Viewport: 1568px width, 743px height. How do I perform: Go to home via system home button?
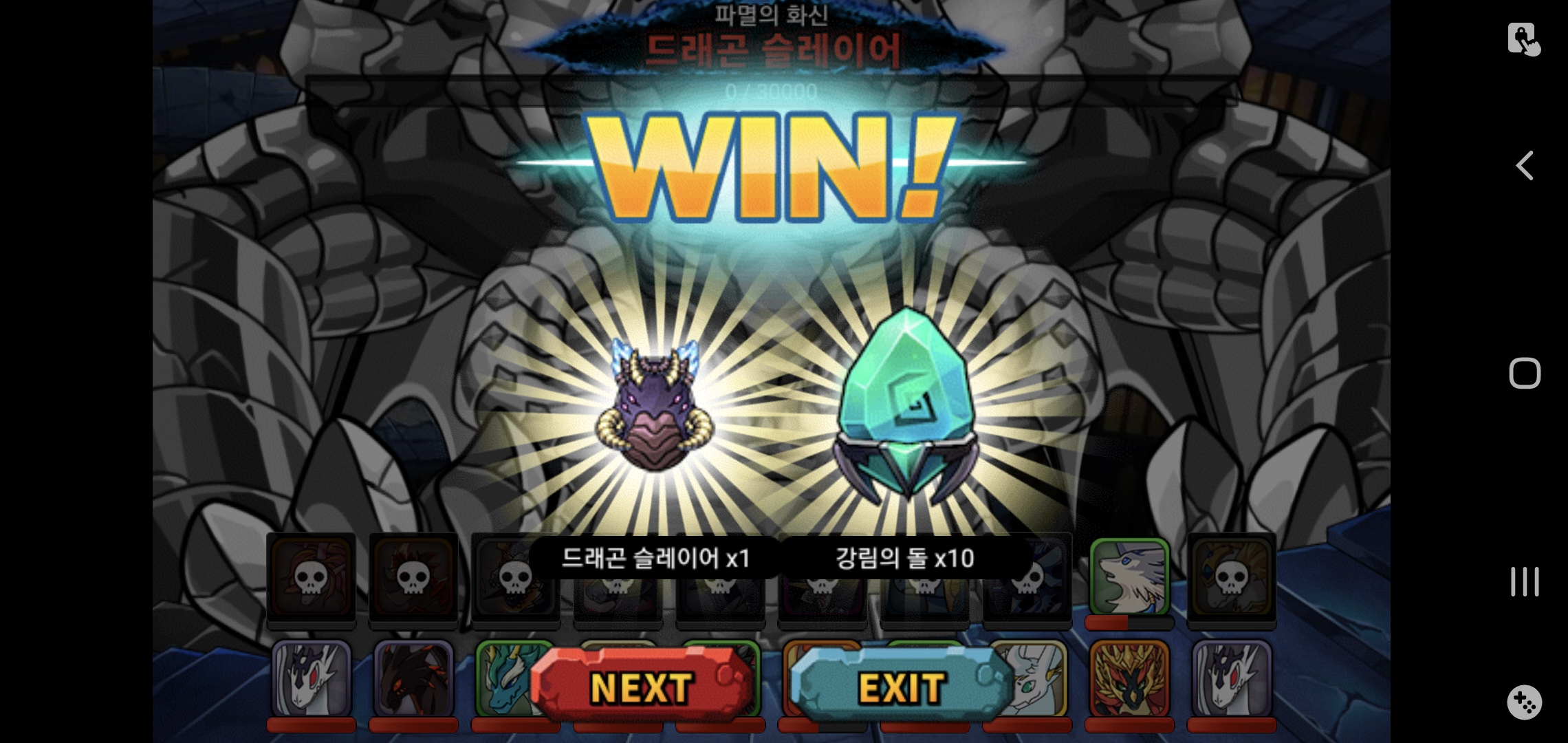pos(1524,374)
